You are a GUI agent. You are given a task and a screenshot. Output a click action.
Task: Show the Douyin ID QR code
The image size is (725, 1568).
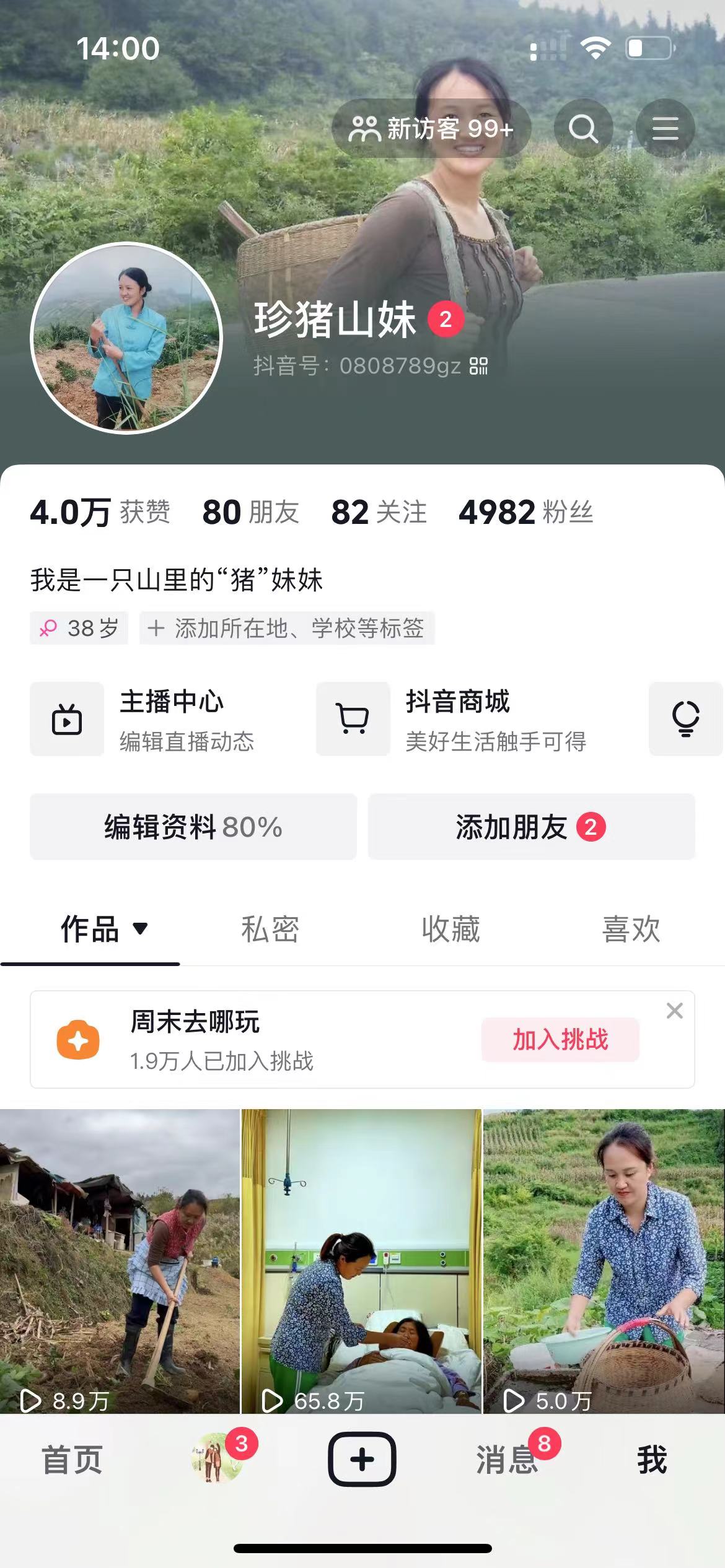[x=478, y=366]
